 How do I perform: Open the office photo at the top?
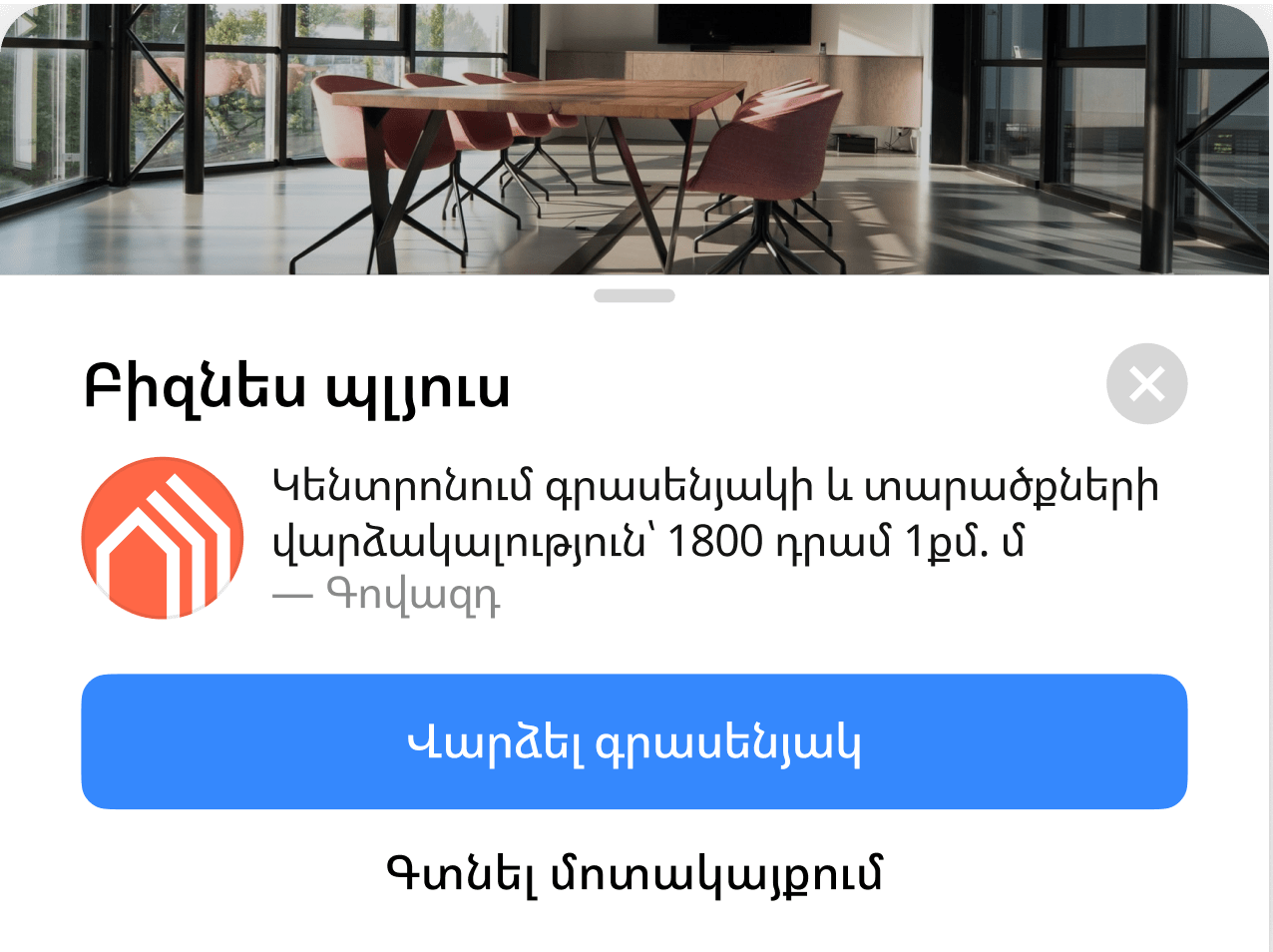click(x=635, y=138)
